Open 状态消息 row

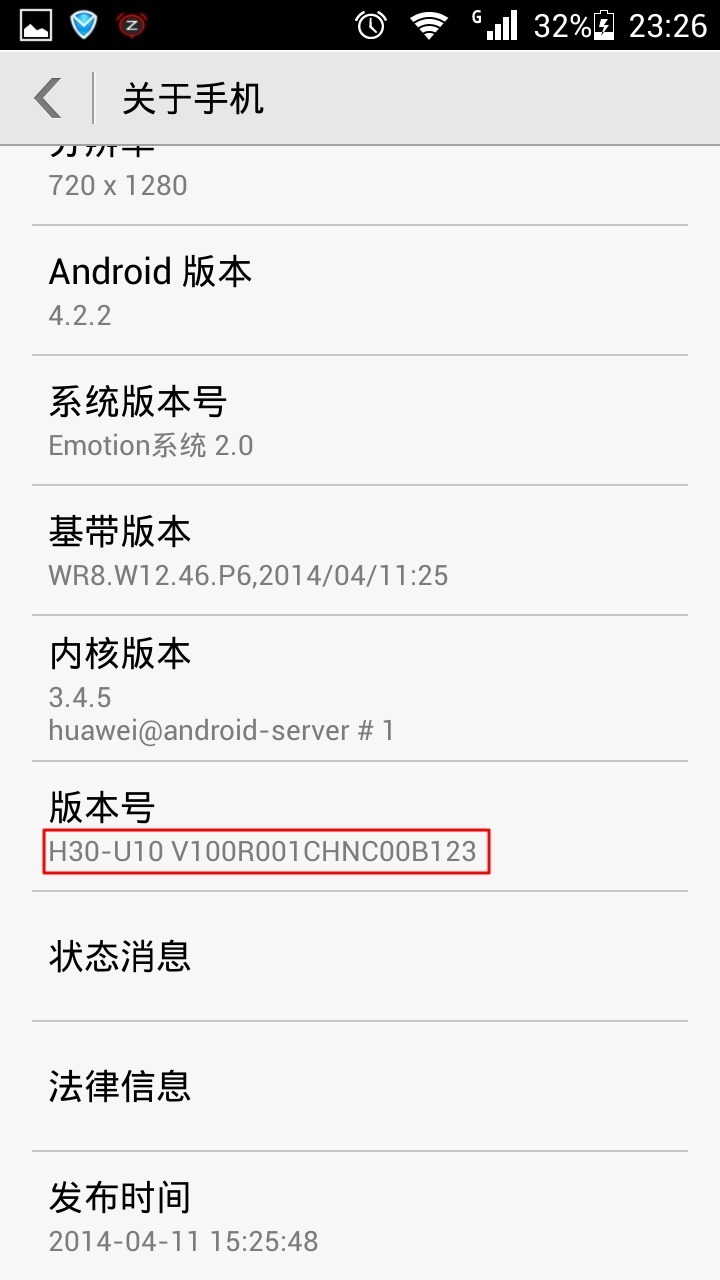(359, 956)
